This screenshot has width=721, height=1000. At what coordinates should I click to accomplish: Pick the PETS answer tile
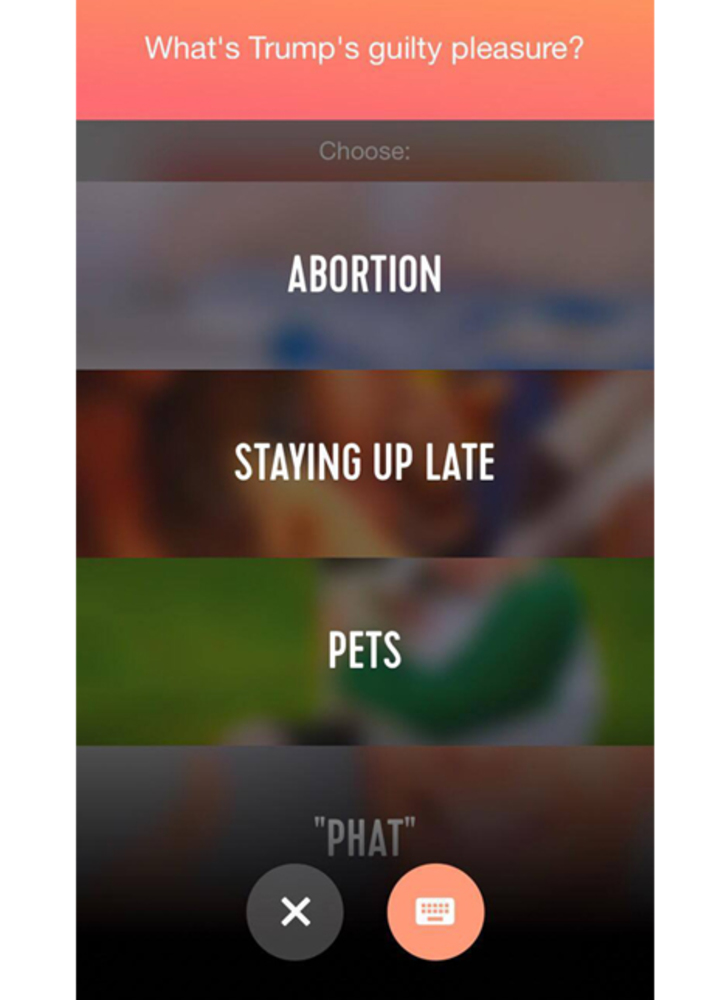point(364,651)
